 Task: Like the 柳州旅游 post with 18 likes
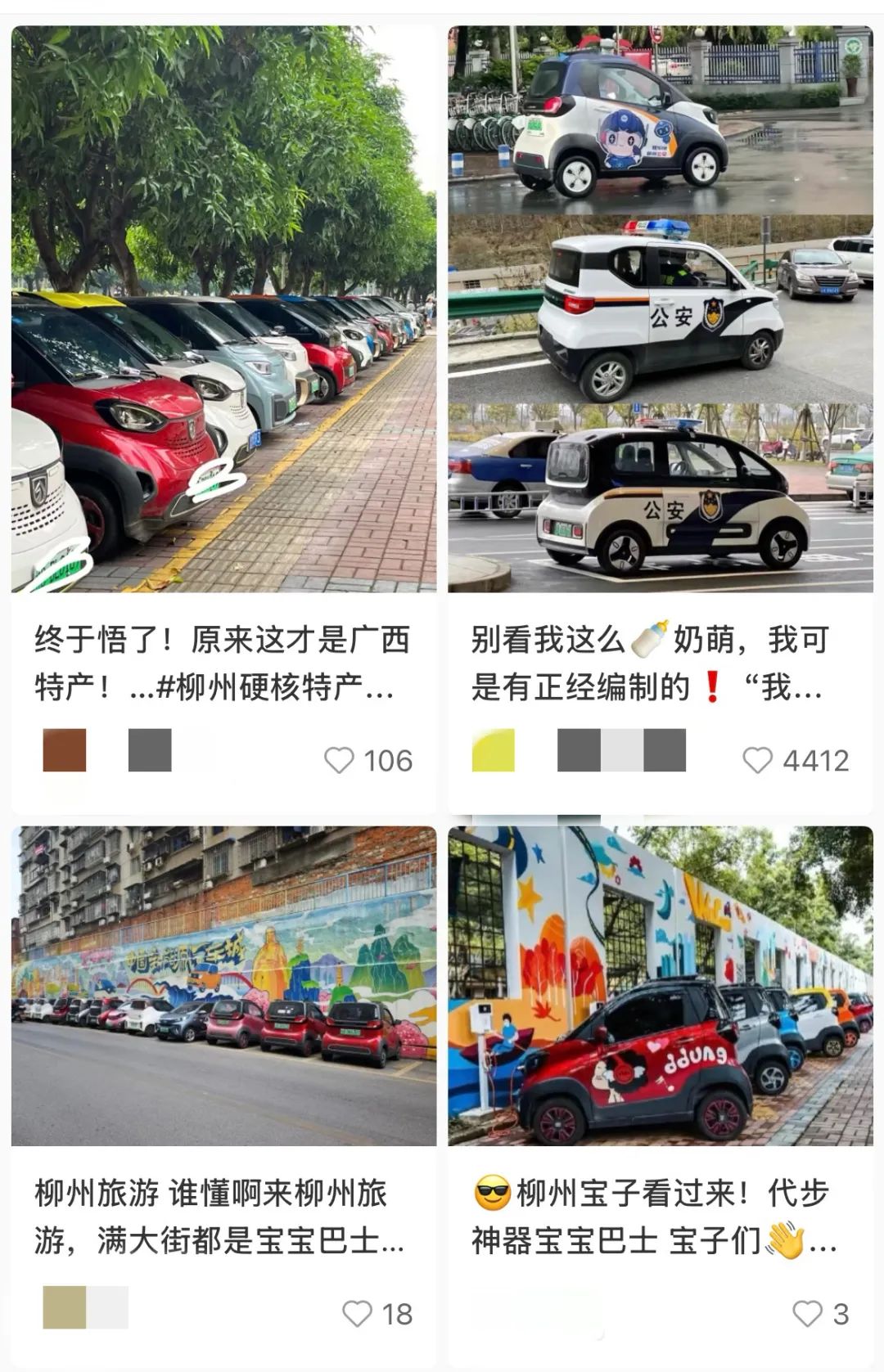pyautogui.click(x=357, y=1314)
